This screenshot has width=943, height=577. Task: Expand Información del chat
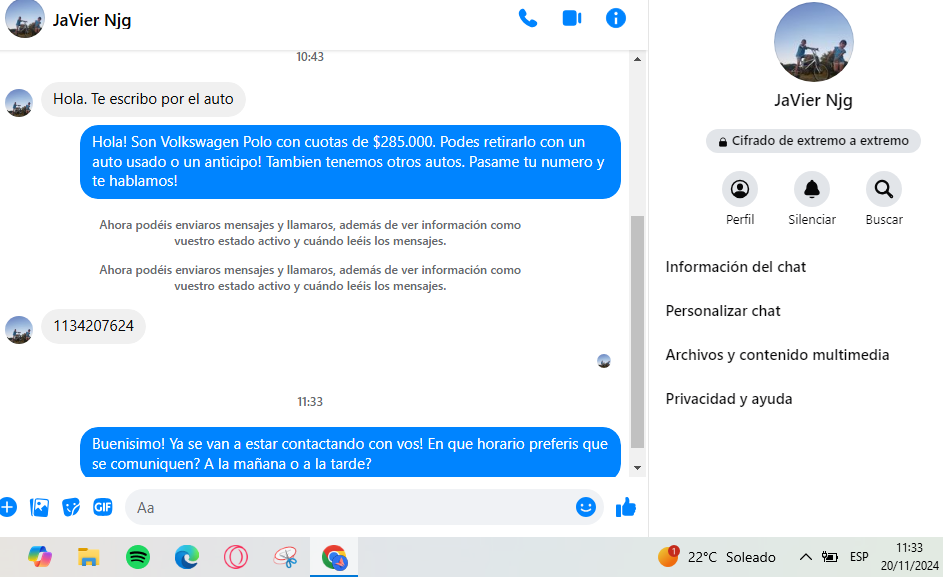click(736, 267)
